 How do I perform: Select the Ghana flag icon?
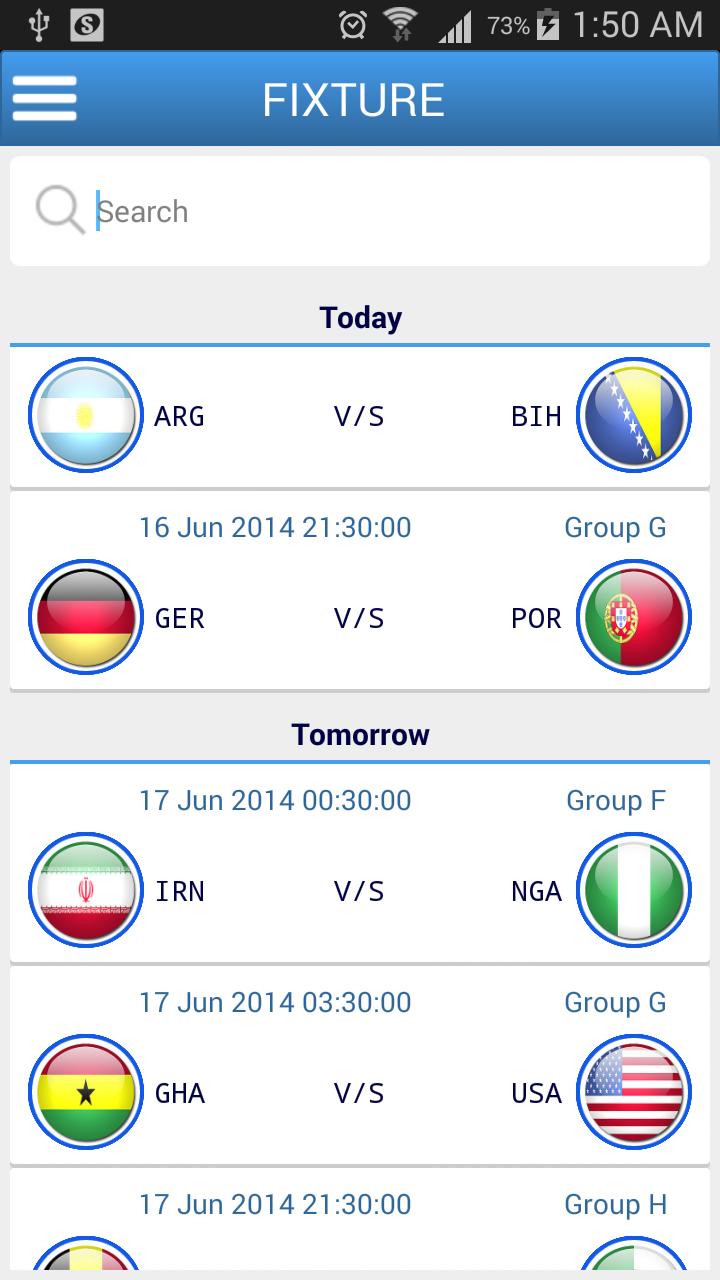[85, 1093]
